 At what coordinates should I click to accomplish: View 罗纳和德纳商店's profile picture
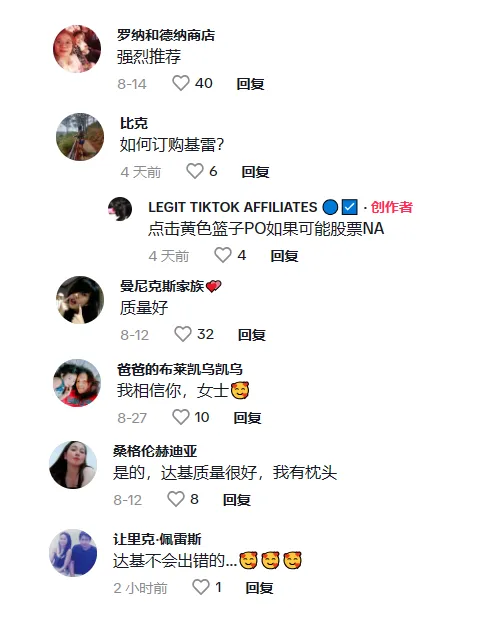point(77,49)
